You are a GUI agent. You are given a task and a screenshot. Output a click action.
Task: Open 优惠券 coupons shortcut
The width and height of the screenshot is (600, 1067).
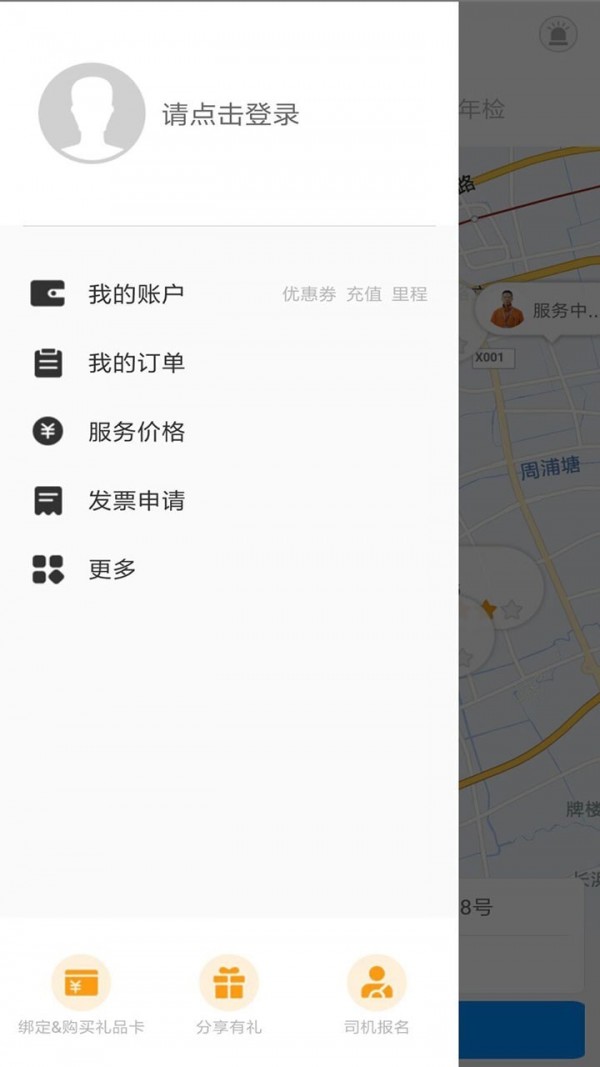(x=309, y=294)
